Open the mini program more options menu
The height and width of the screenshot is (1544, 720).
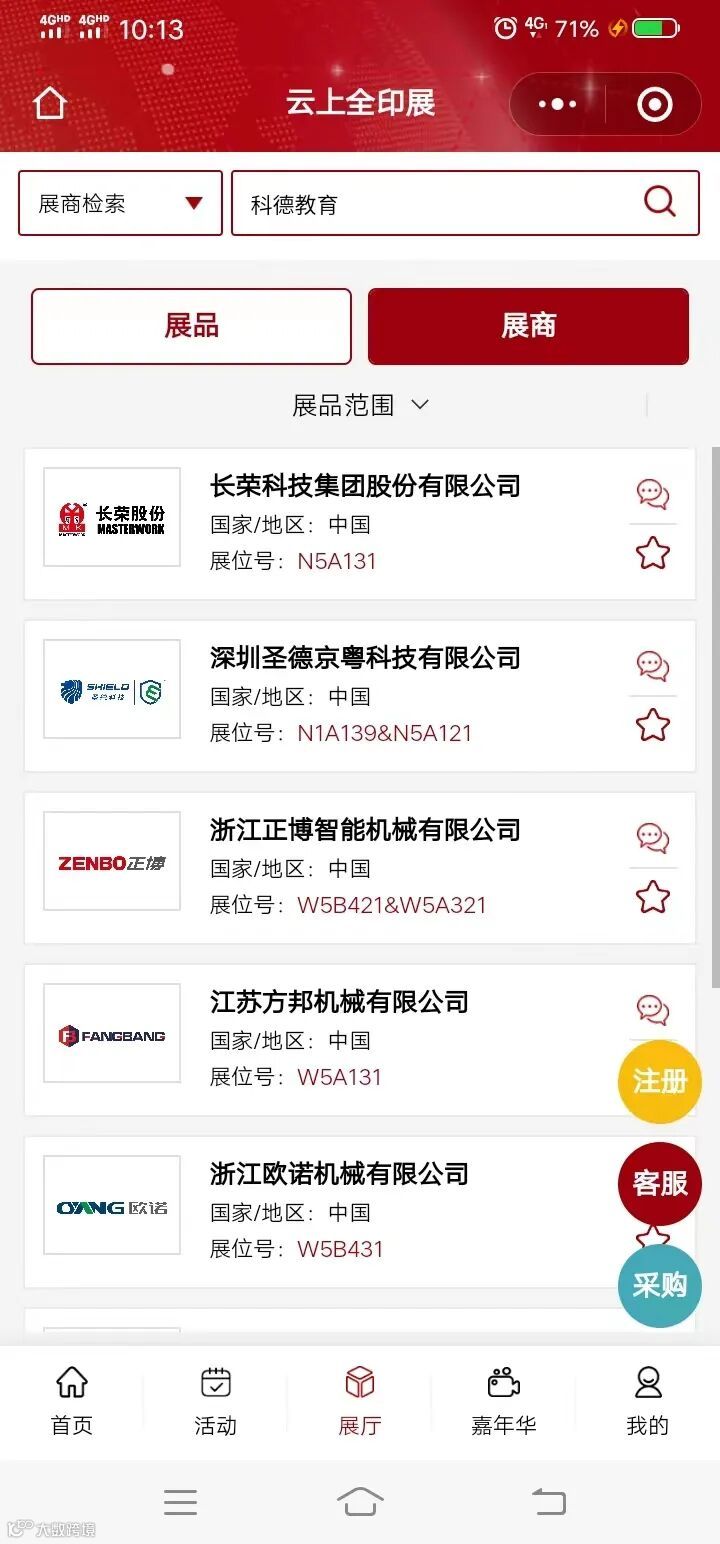point(558,104)
